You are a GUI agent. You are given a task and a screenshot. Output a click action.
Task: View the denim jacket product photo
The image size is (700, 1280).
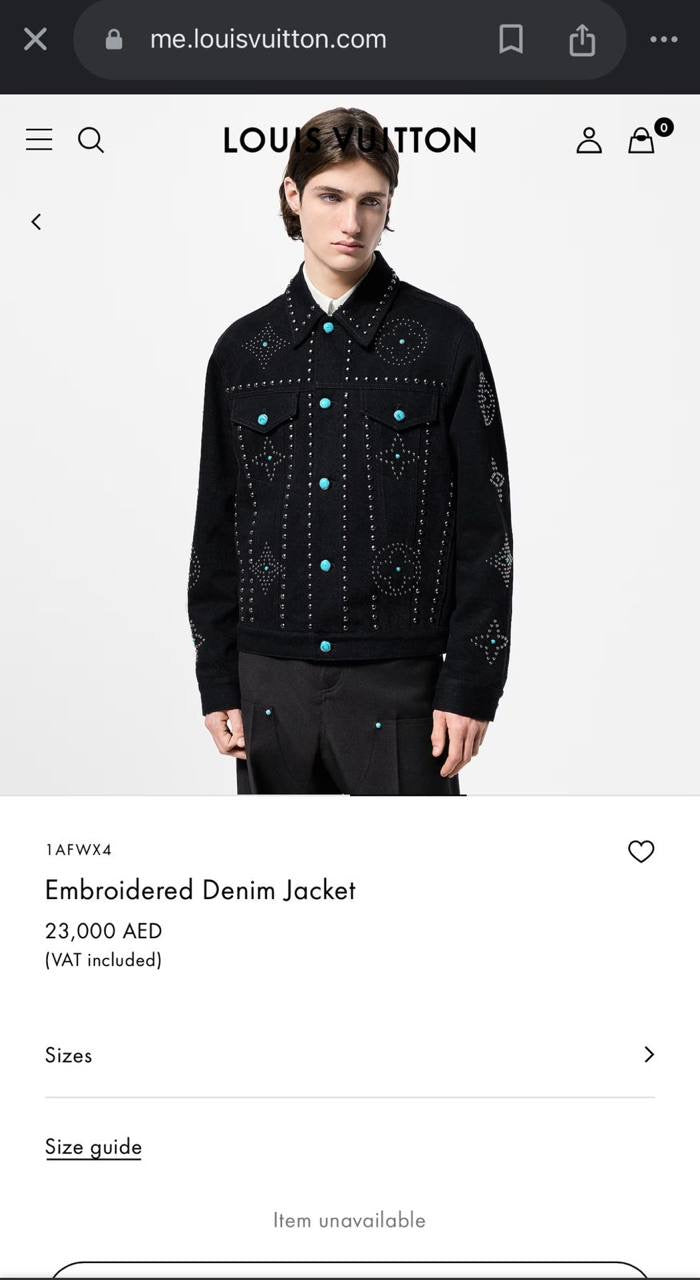pyautogui.click(x=350, y=480)
